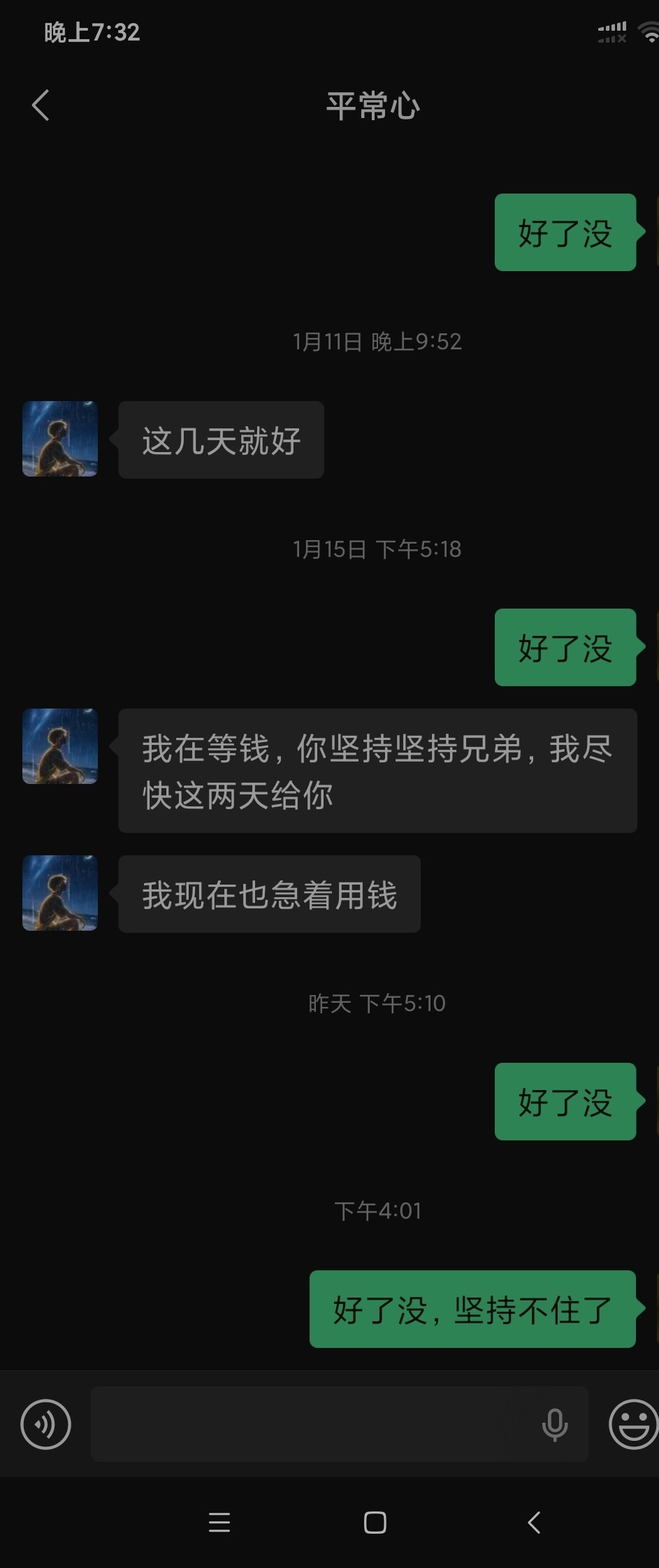Go back from the 平常心 chat
Image resolution: width=659 pixels, height=1568 pixels.
(x=41, y=106)
